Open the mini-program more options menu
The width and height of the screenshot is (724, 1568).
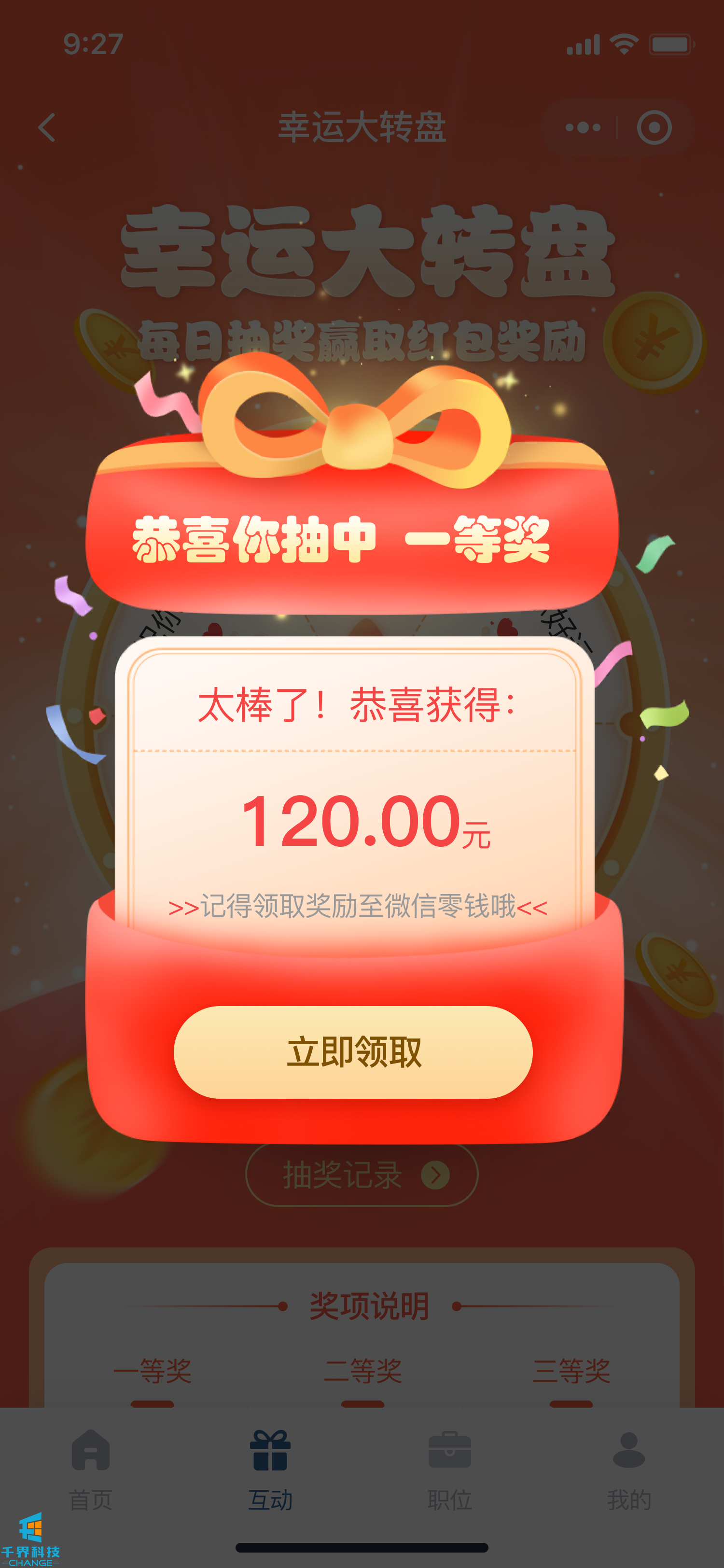point(582,127)
